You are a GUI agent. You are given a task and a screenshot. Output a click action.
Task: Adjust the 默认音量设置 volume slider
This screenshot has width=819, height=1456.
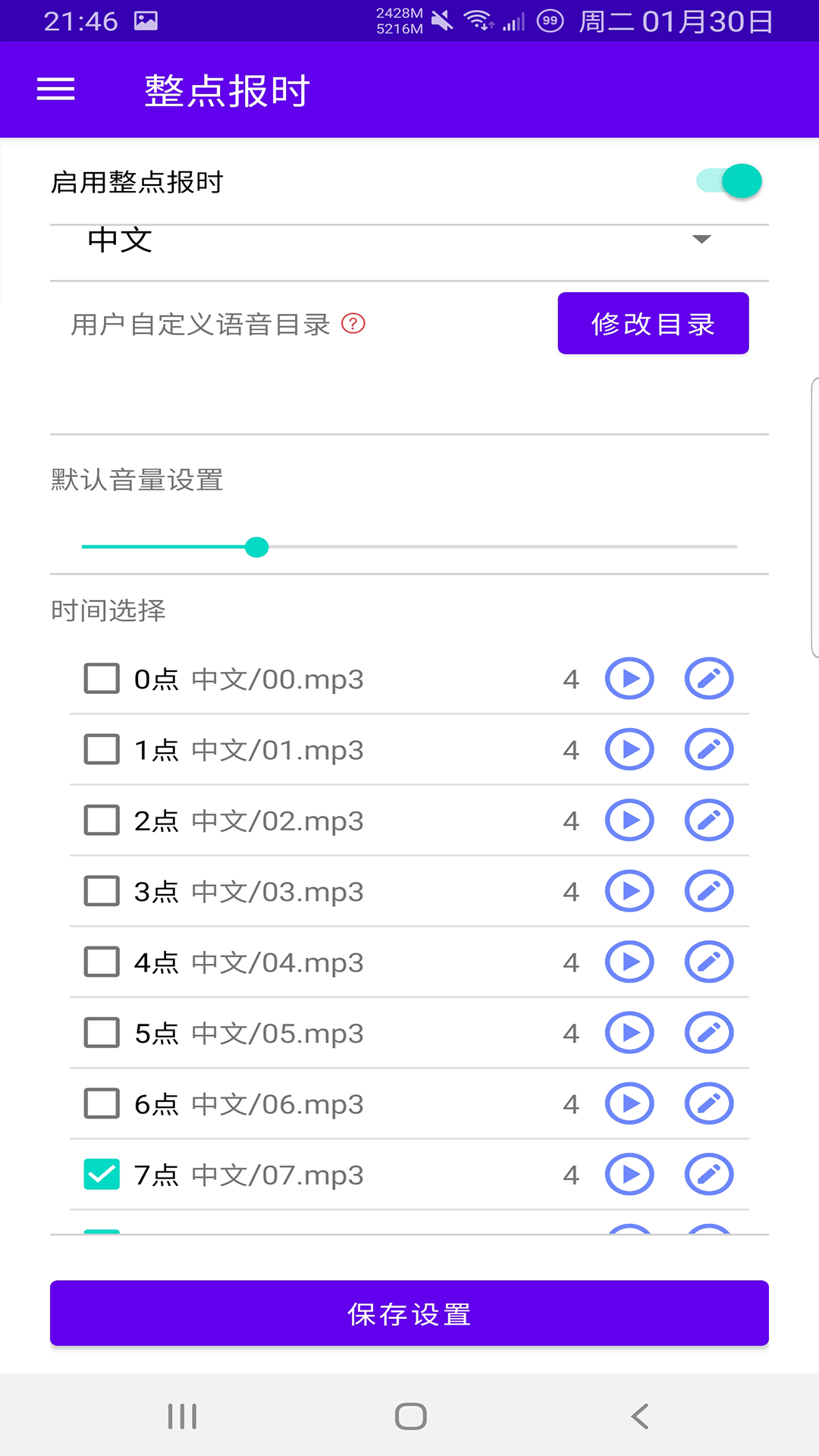[x=258, y=547]
